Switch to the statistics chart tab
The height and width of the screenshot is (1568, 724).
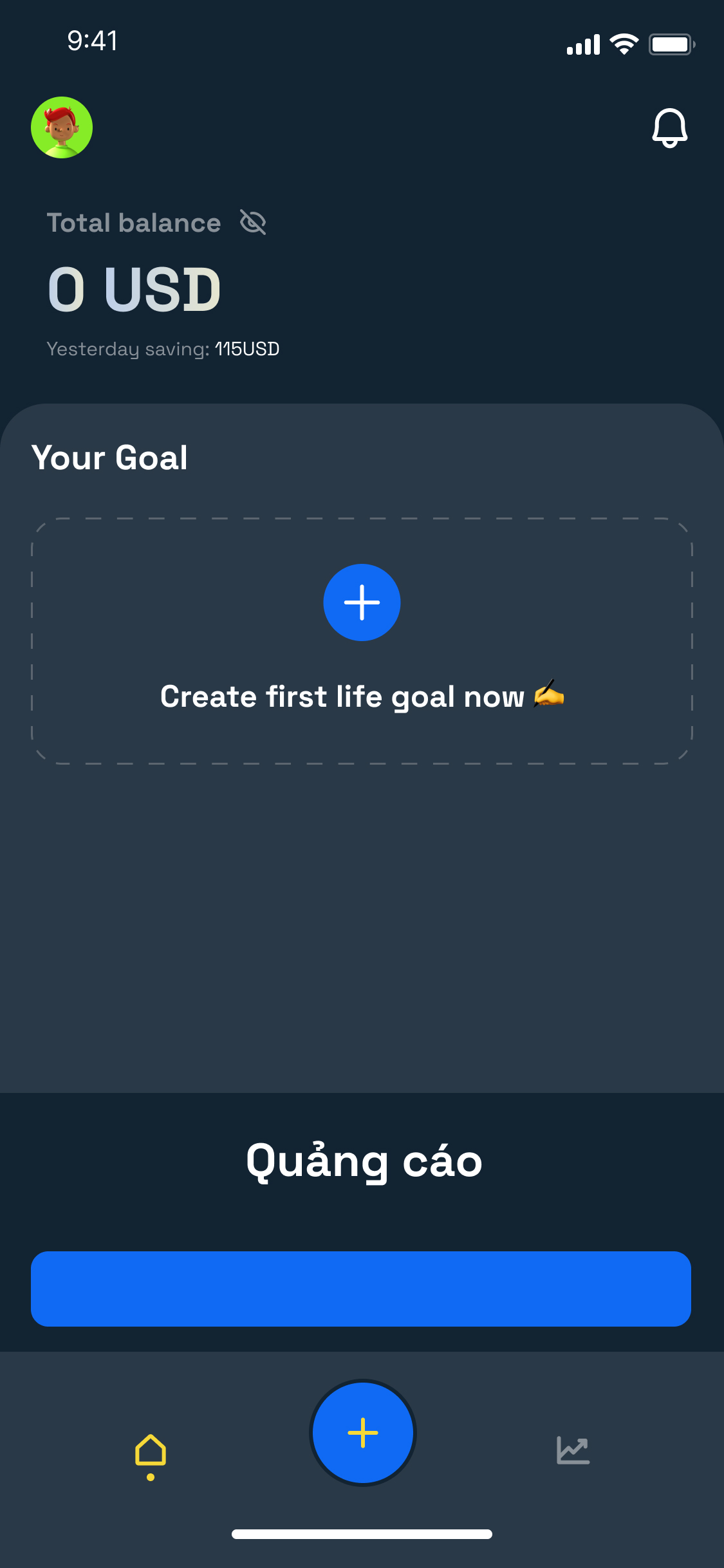(573, 1450)
